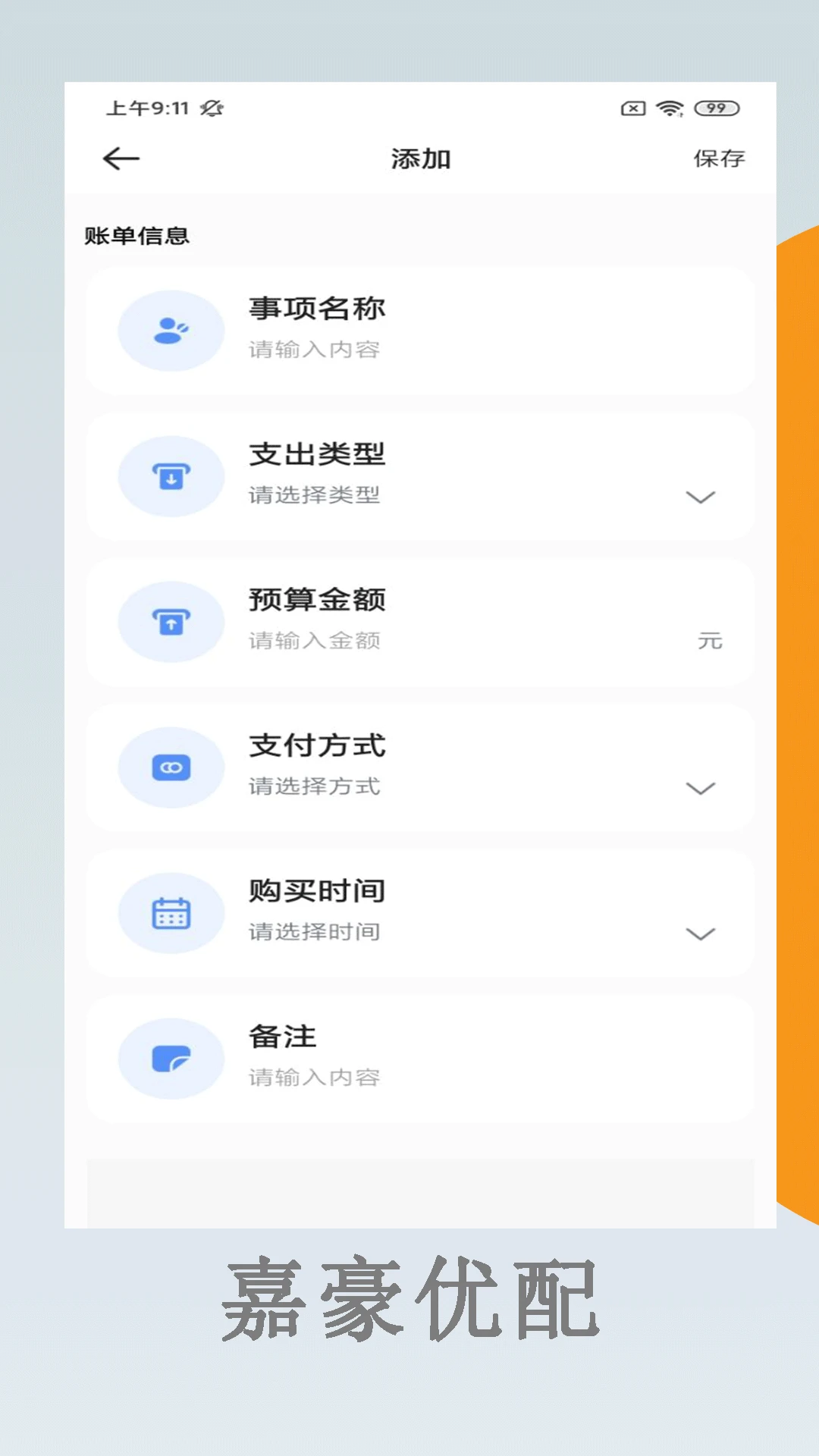Select the 事项名称 person icon
This screenshot has width=819, height=1456.
[x=171, y=330]
